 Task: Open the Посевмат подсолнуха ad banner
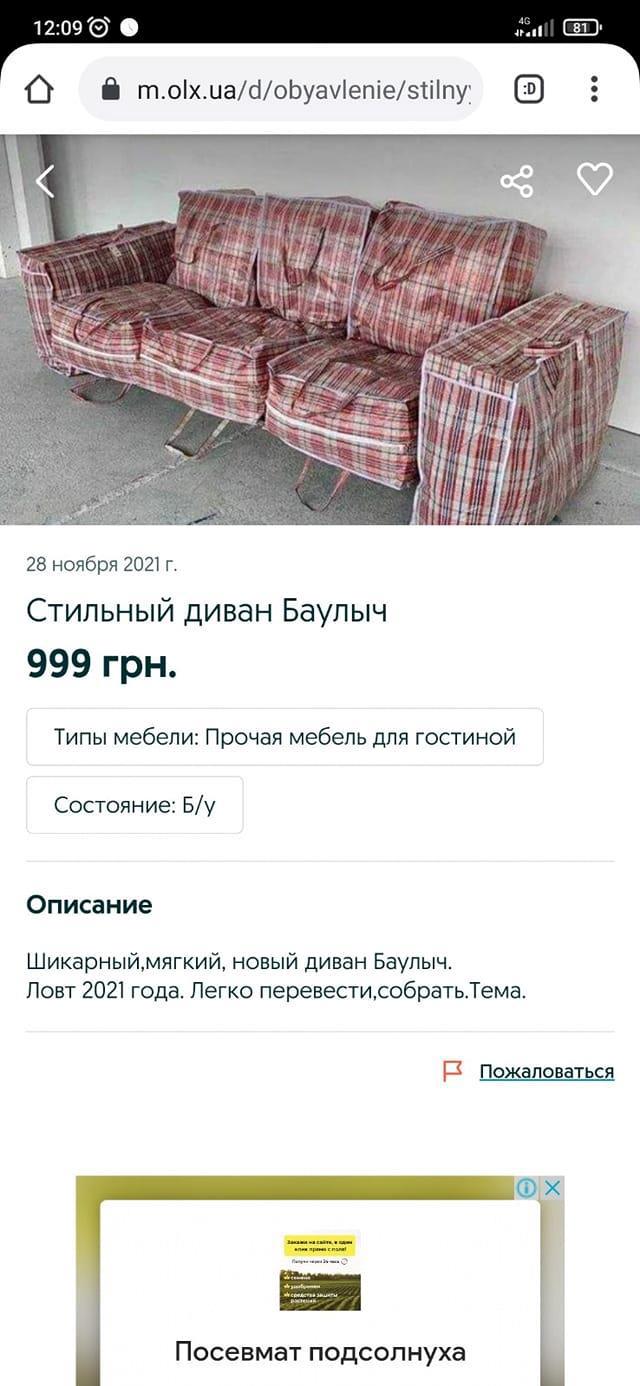tap(320, 1300)
